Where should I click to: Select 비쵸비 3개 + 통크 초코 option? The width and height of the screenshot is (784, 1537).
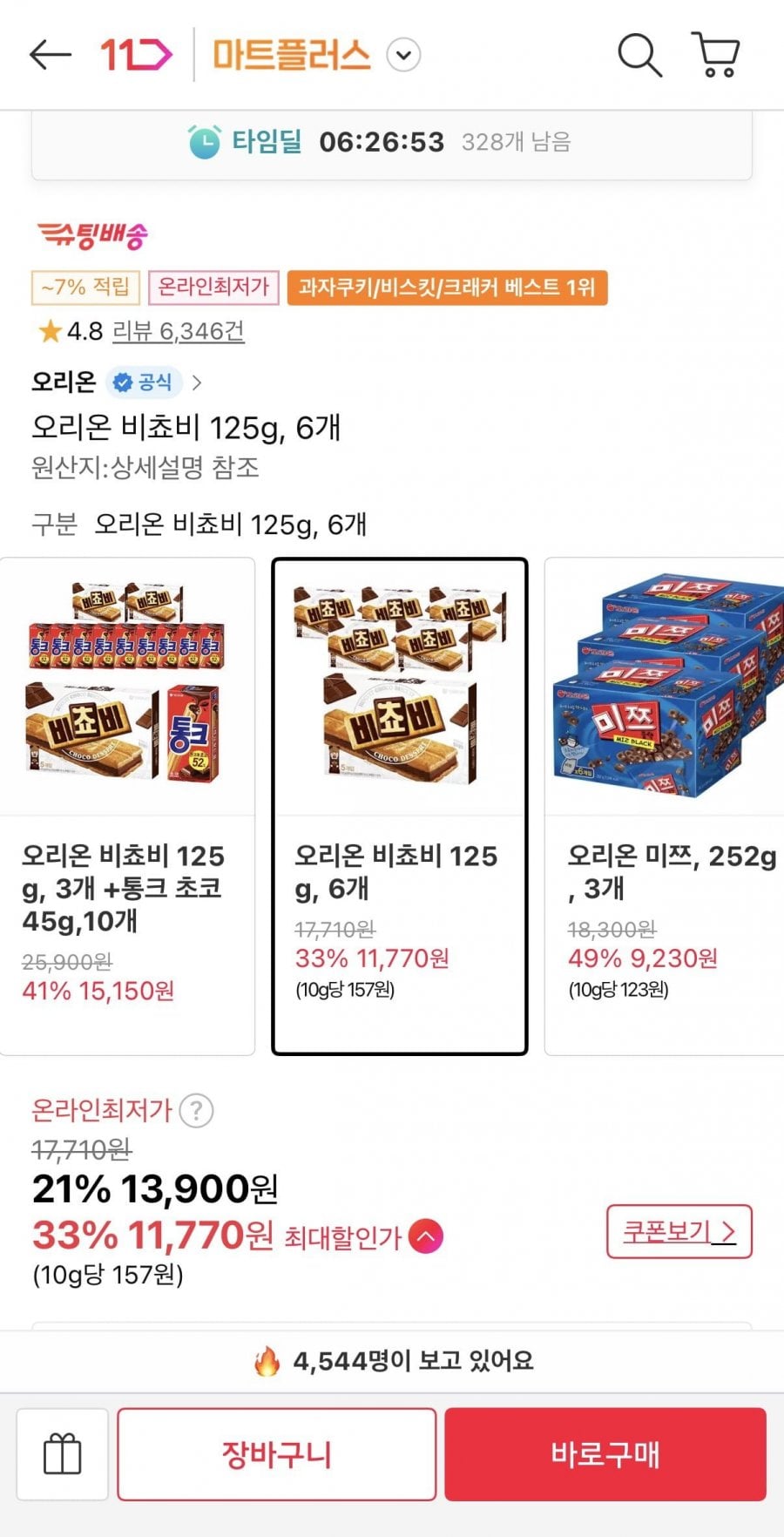pyautogui.click(x=127, y=806)
